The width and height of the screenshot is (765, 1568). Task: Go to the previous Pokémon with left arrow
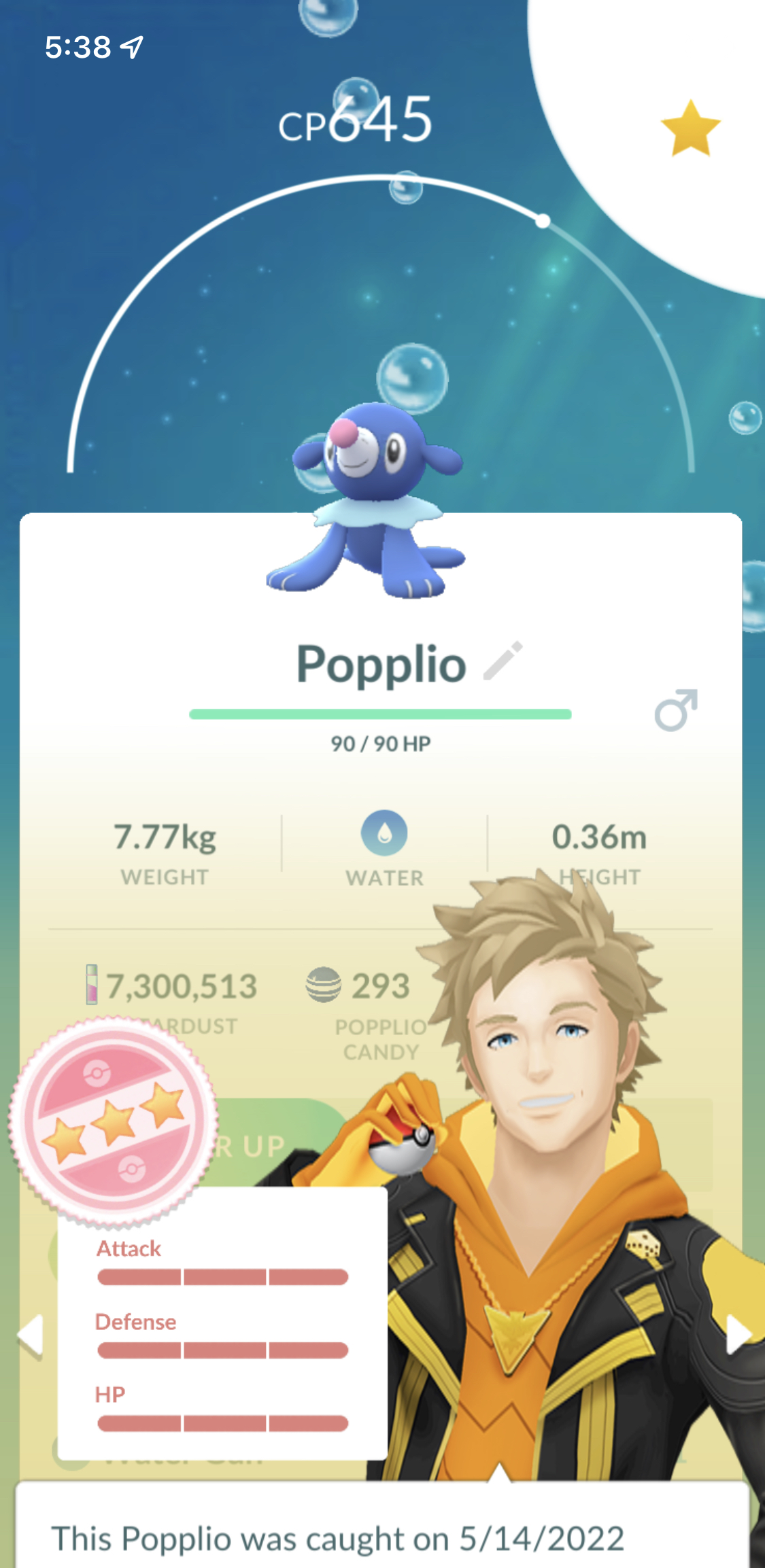(31, 1336)
